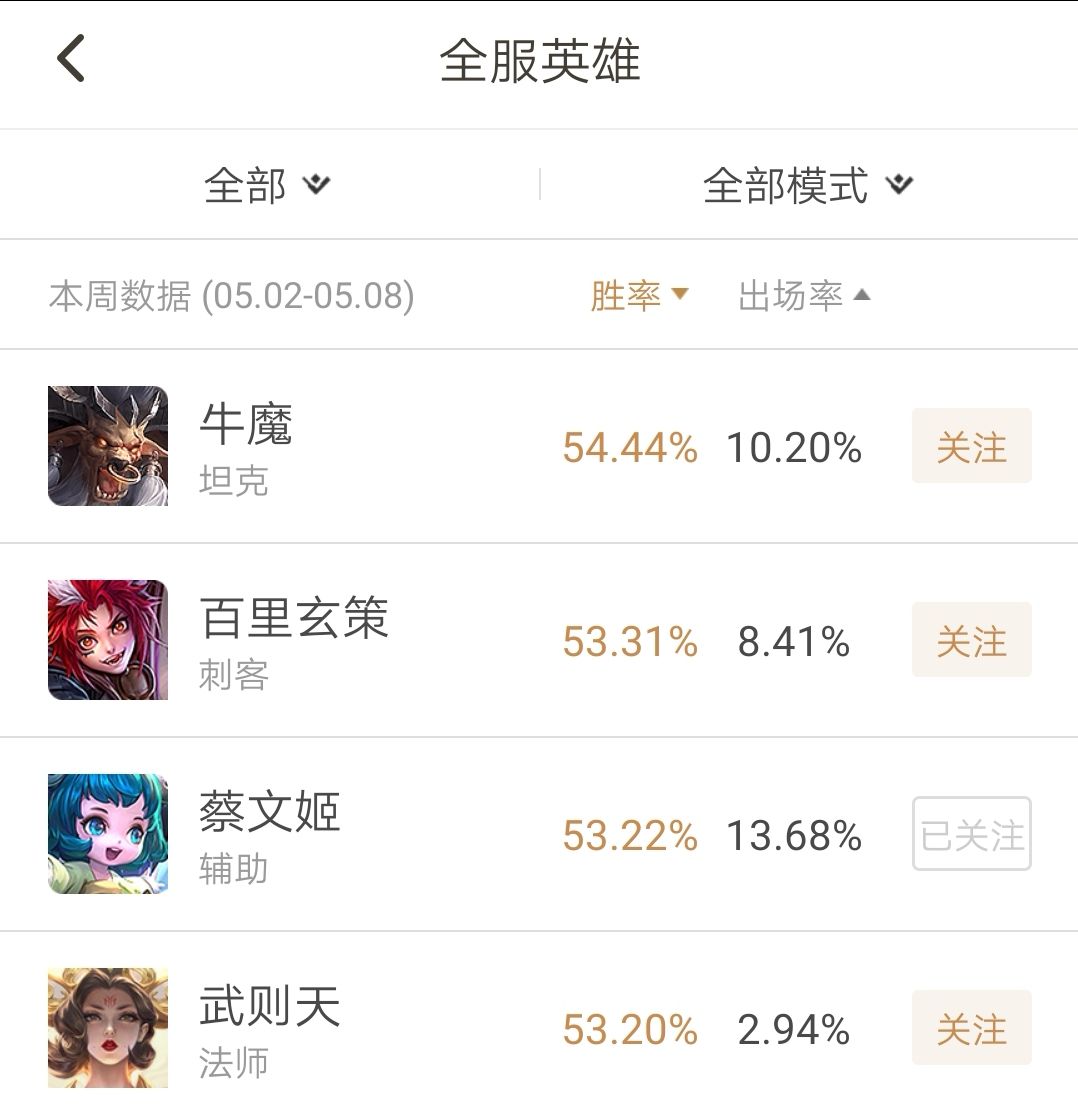Go back using the top-left arrow

(x=71, y=58)
